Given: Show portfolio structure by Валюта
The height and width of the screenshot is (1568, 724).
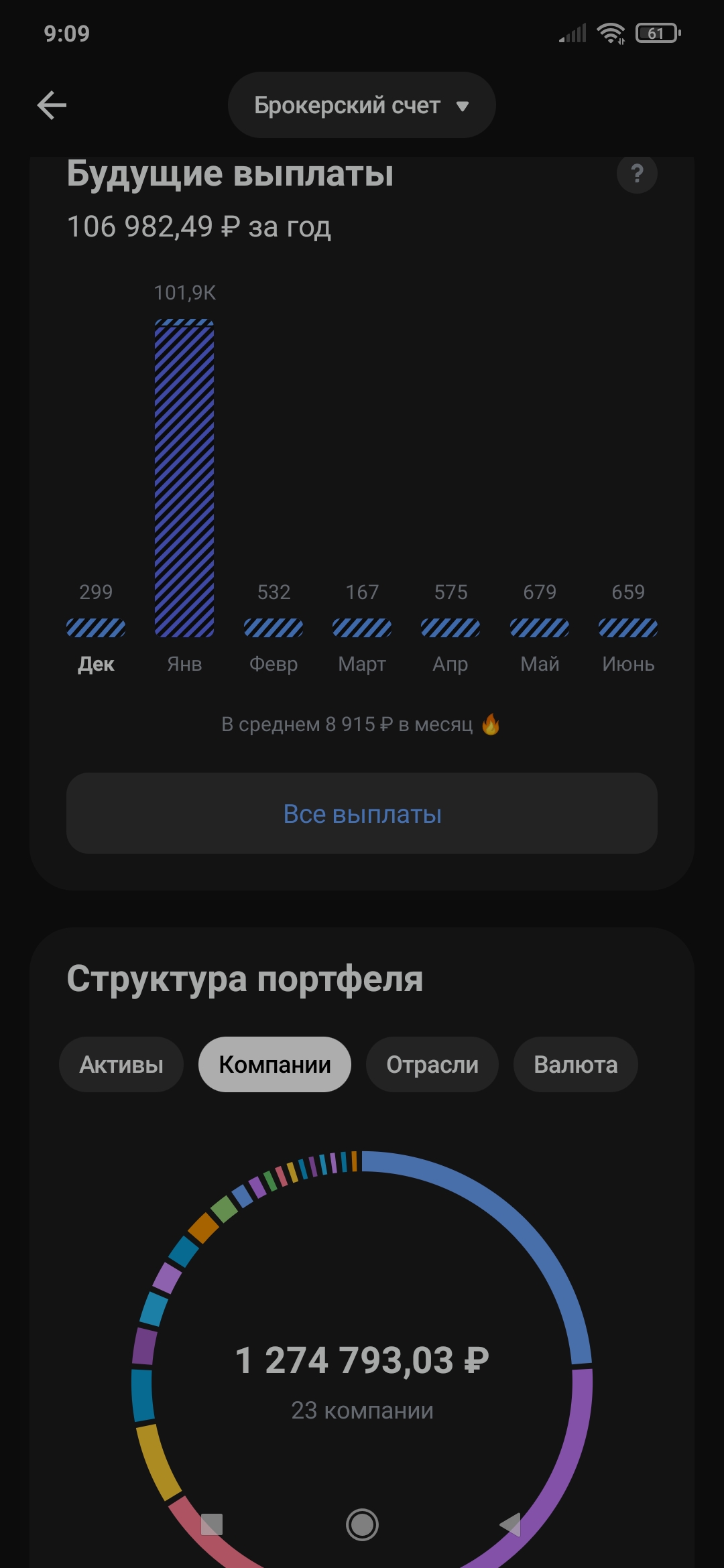Looking at the screenshot, I should point(575,1065).
